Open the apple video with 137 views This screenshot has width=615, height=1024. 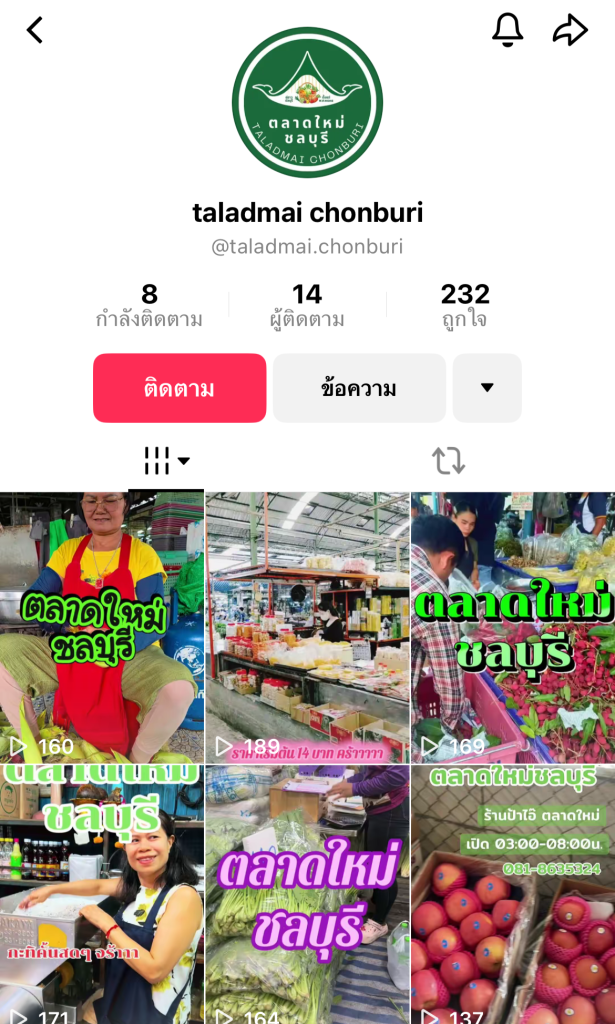coord(513,894)
